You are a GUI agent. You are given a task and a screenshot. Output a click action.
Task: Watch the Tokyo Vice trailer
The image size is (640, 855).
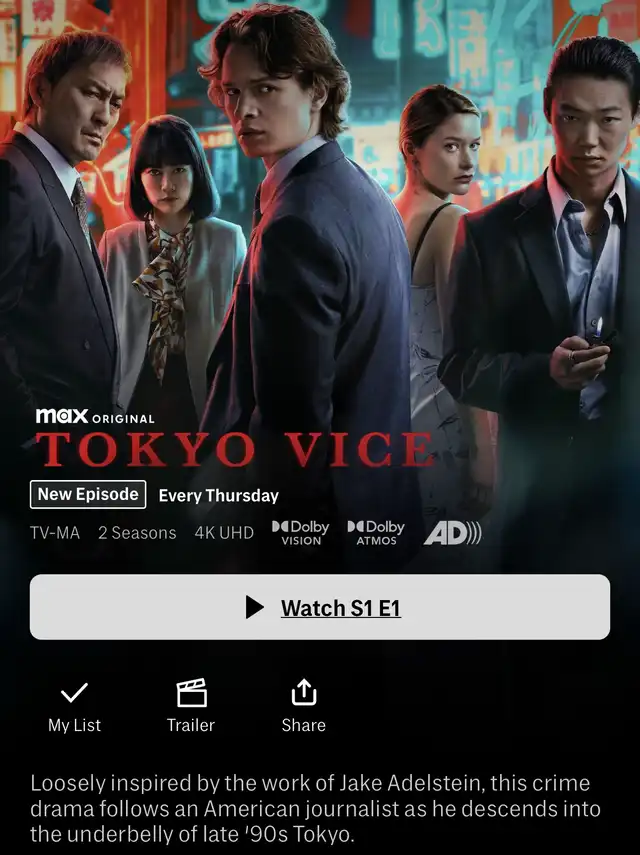click(x=191, y=705)
